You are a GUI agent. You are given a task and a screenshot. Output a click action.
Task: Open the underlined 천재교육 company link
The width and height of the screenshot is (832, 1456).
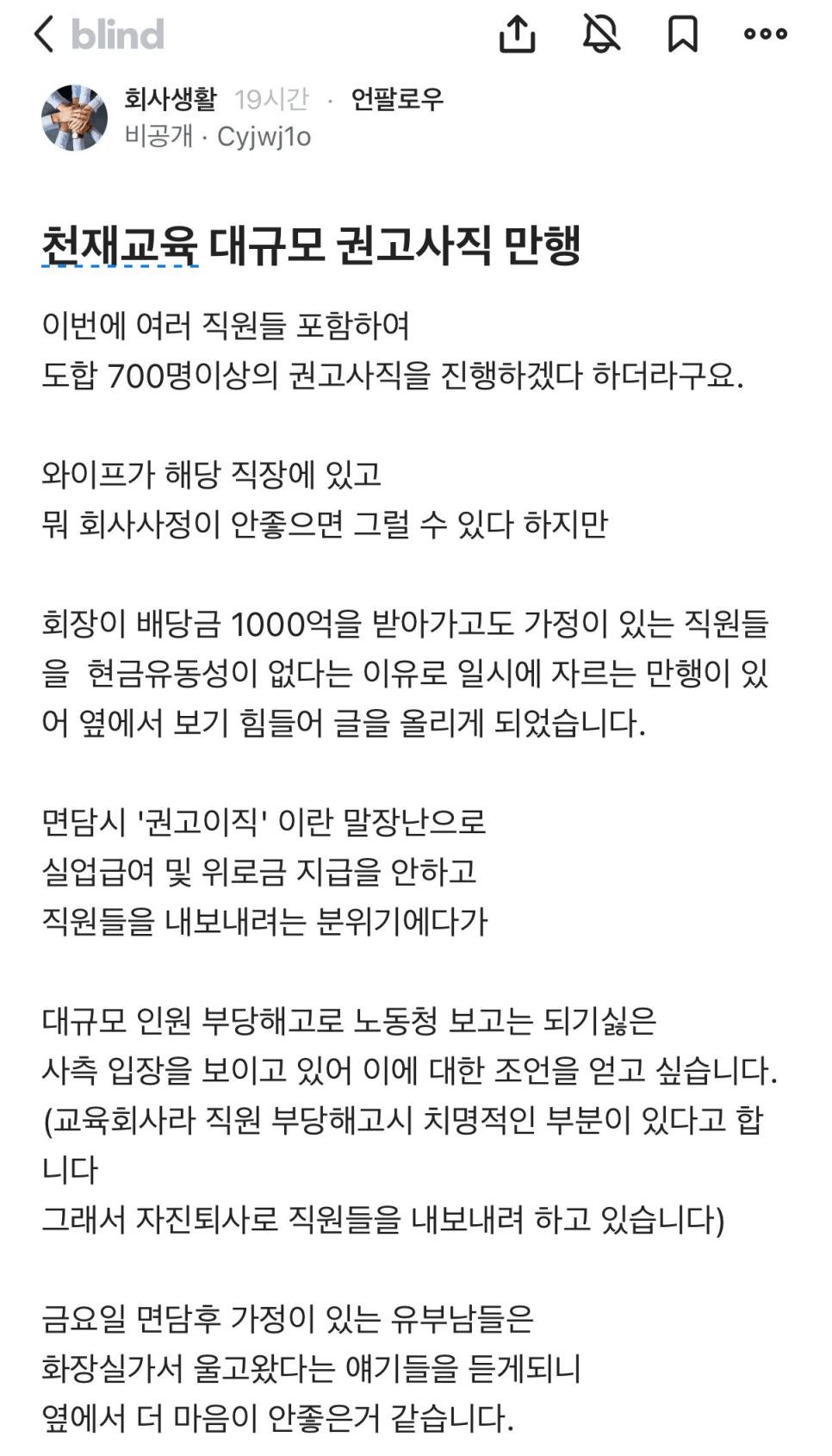click(x=120, y=246)
